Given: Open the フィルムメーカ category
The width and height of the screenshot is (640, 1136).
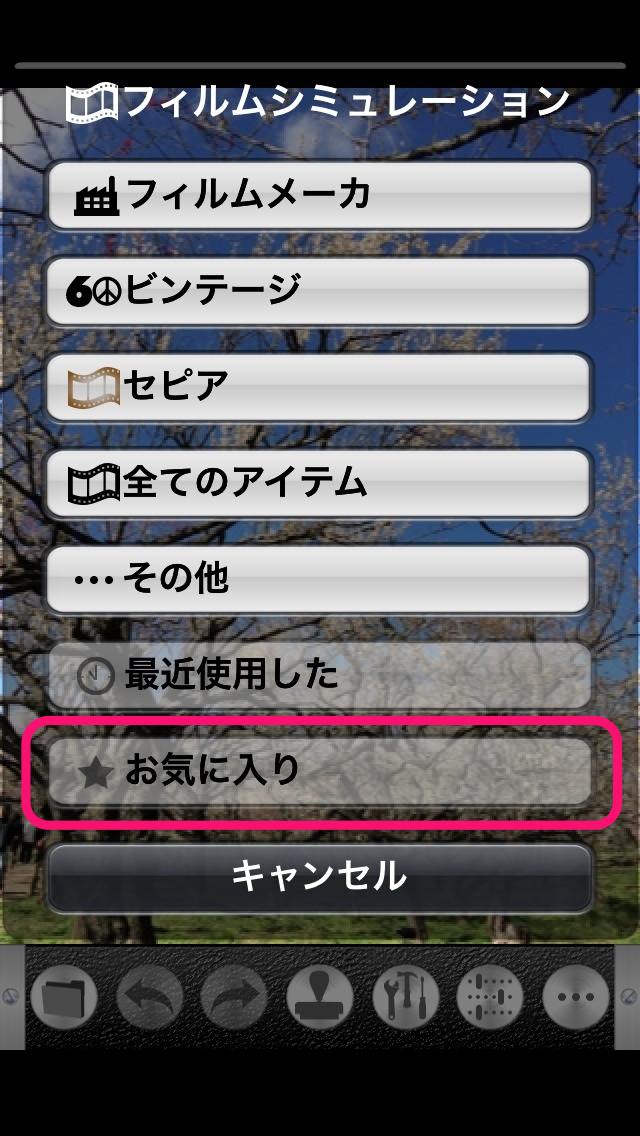Looking at the screenshot, I should click(x=319, y=194).
